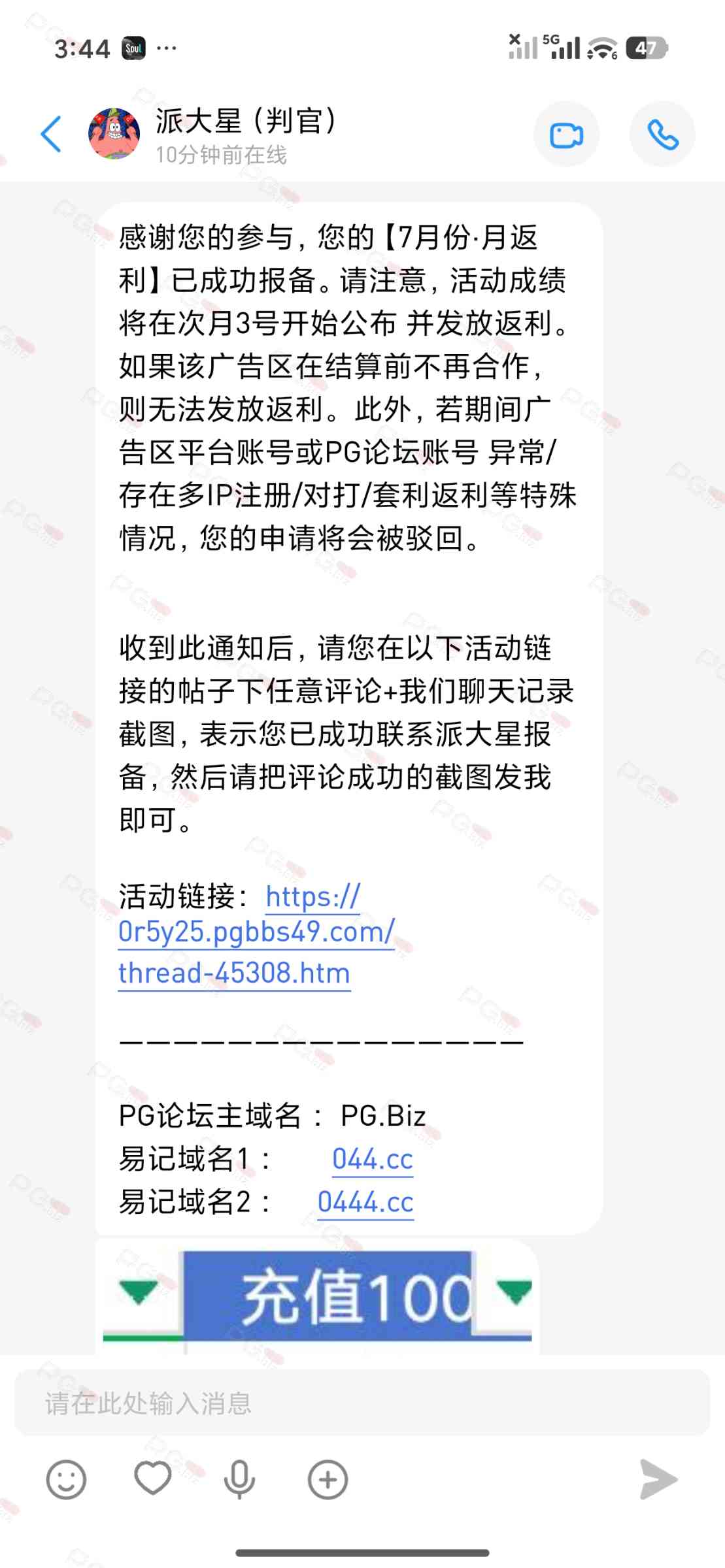This screenshot has height=1568, width=725.
Task: Start a voice call with 派大星
Action: [662, 135]
